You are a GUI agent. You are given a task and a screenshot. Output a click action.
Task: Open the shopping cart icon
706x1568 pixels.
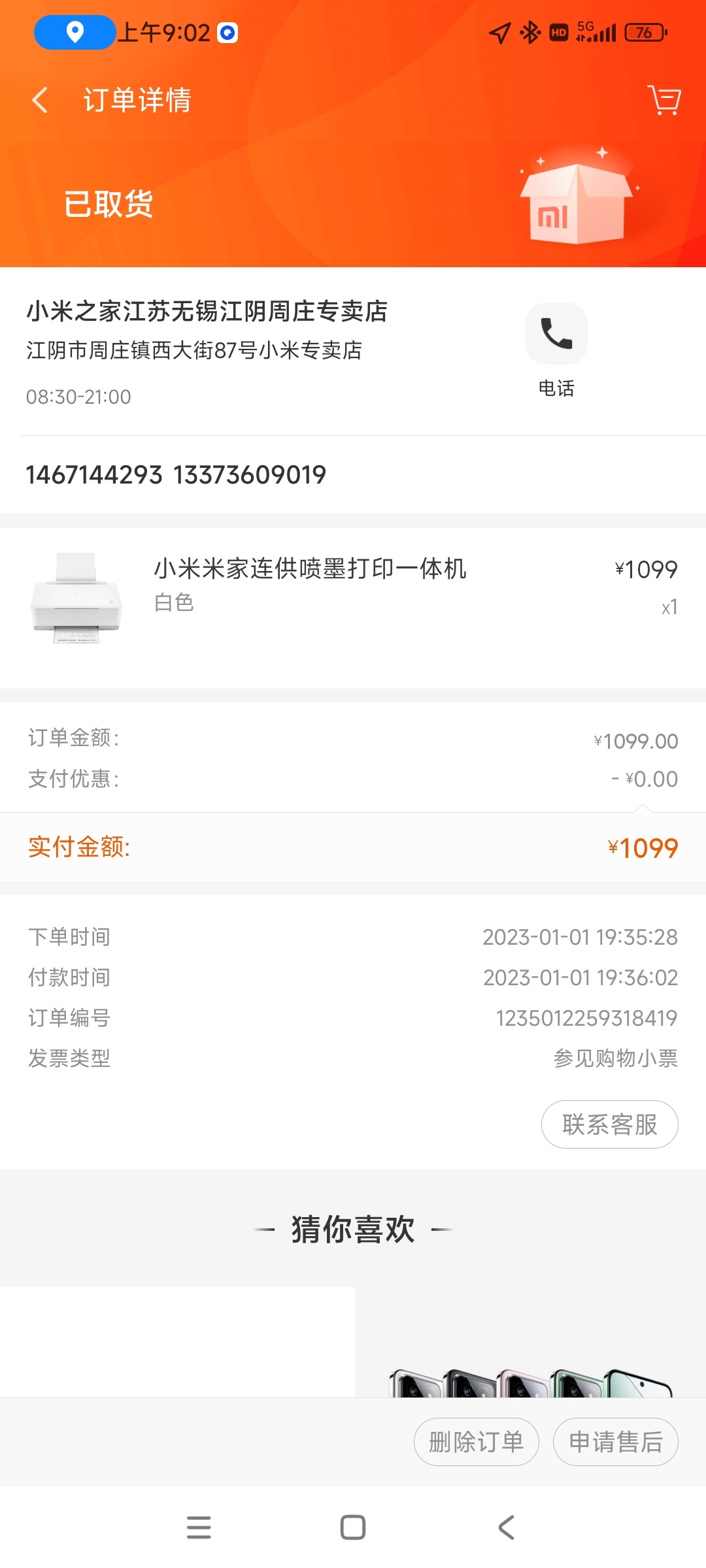click(664, 100)
